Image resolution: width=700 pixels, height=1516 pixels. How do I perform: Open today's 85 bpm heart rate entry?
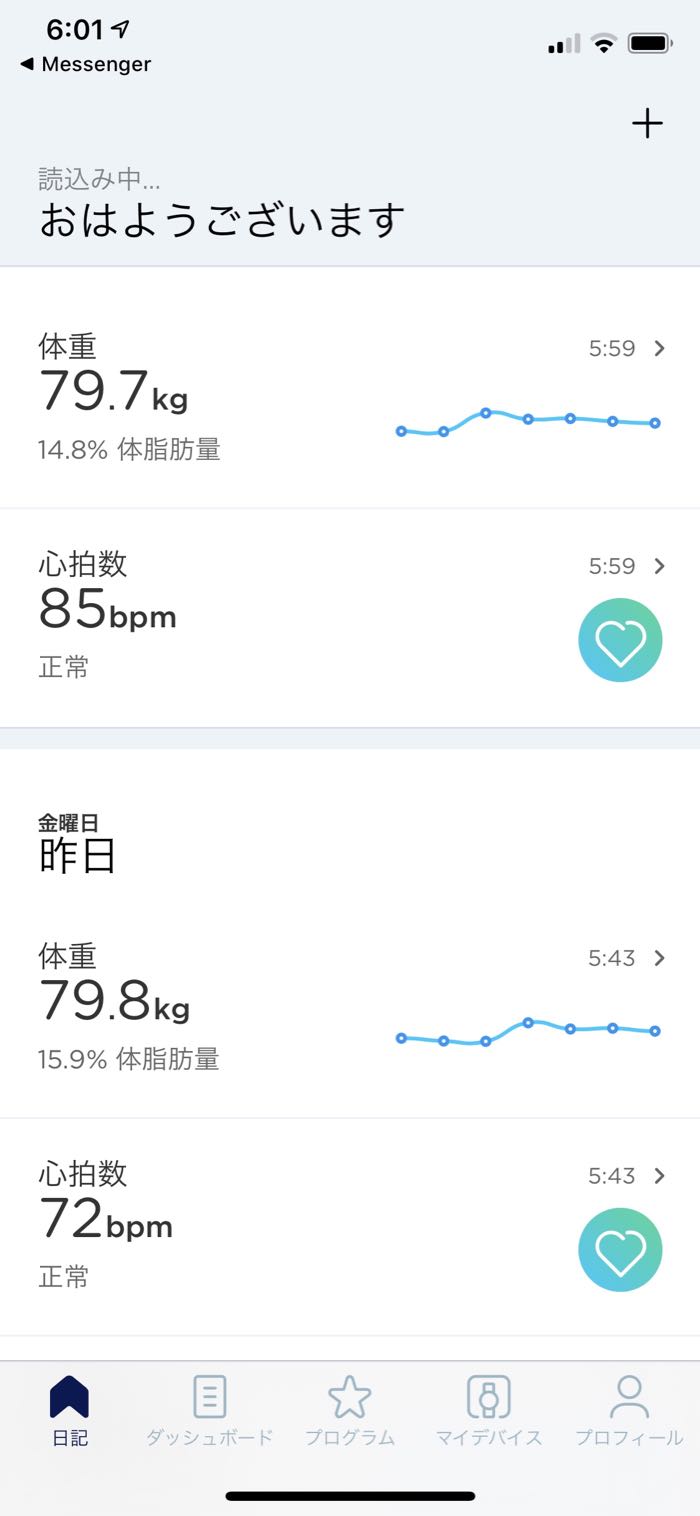coord(350,617)
